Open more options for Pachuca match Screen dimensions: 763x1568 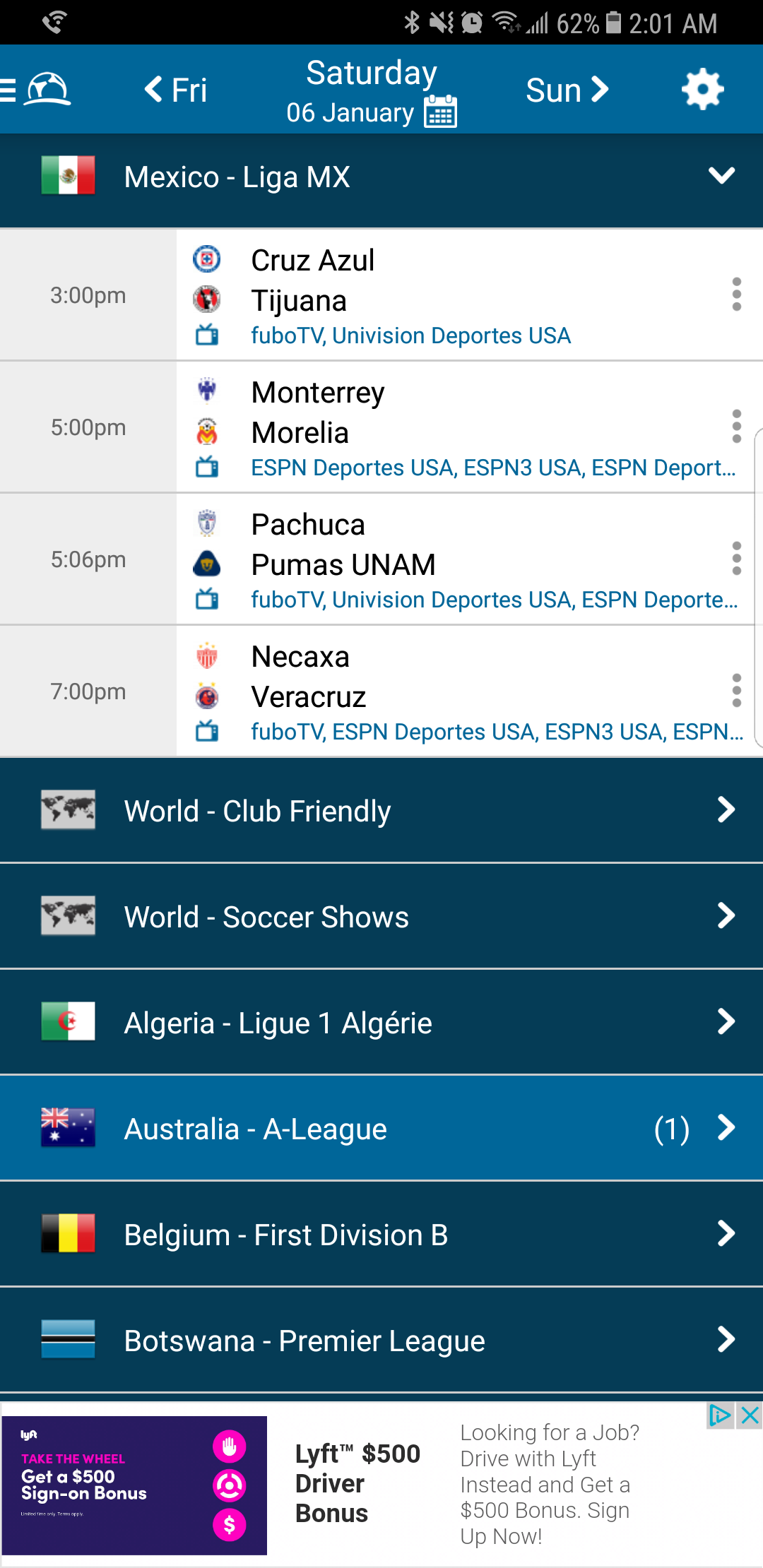736,559
